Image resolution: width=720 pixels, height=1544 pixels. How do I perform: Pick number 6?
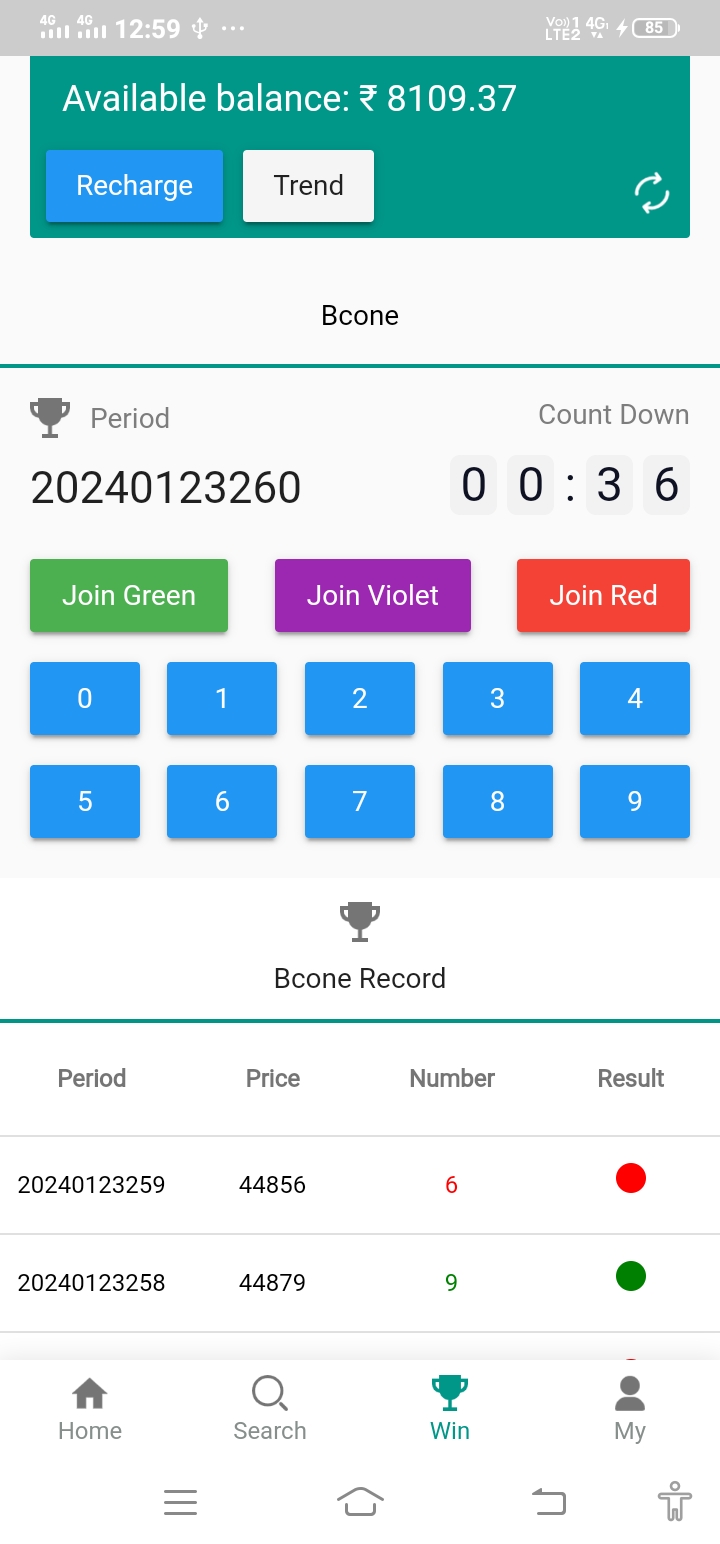point(222,801)
